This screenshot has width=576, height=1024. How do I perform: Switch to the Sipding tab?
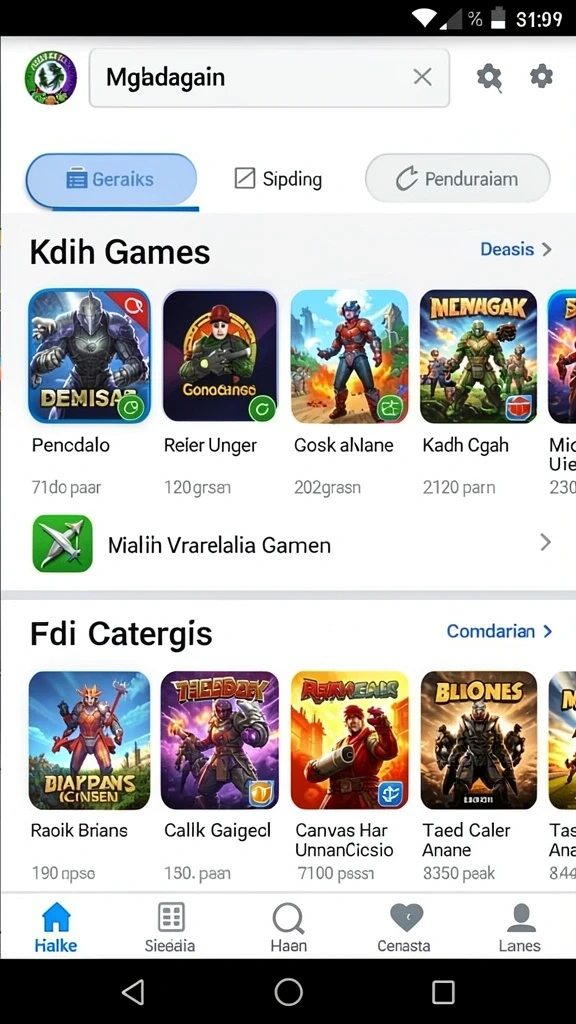278,178
